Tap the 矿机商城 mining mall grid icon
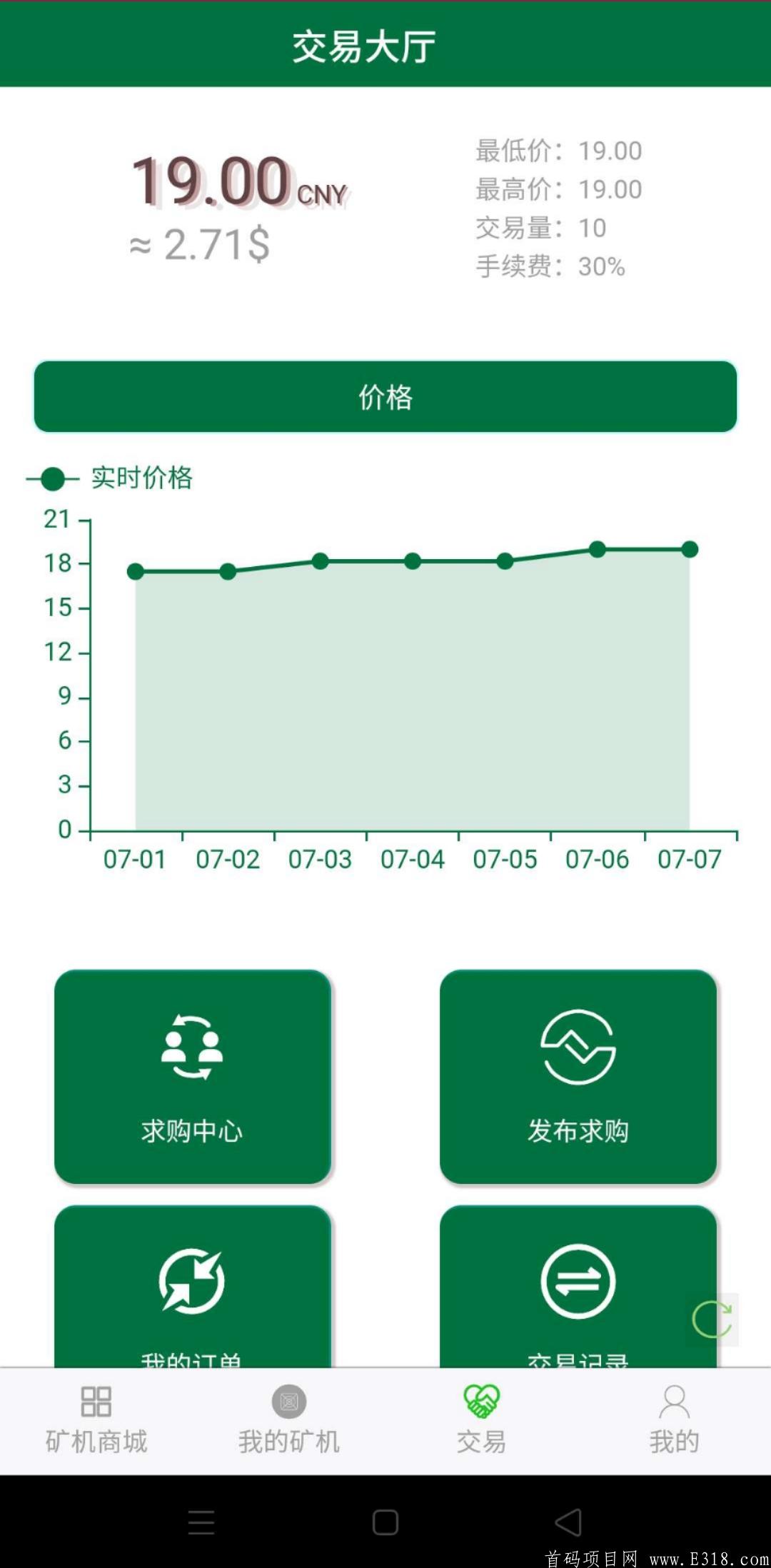 tap(96, 1401)
